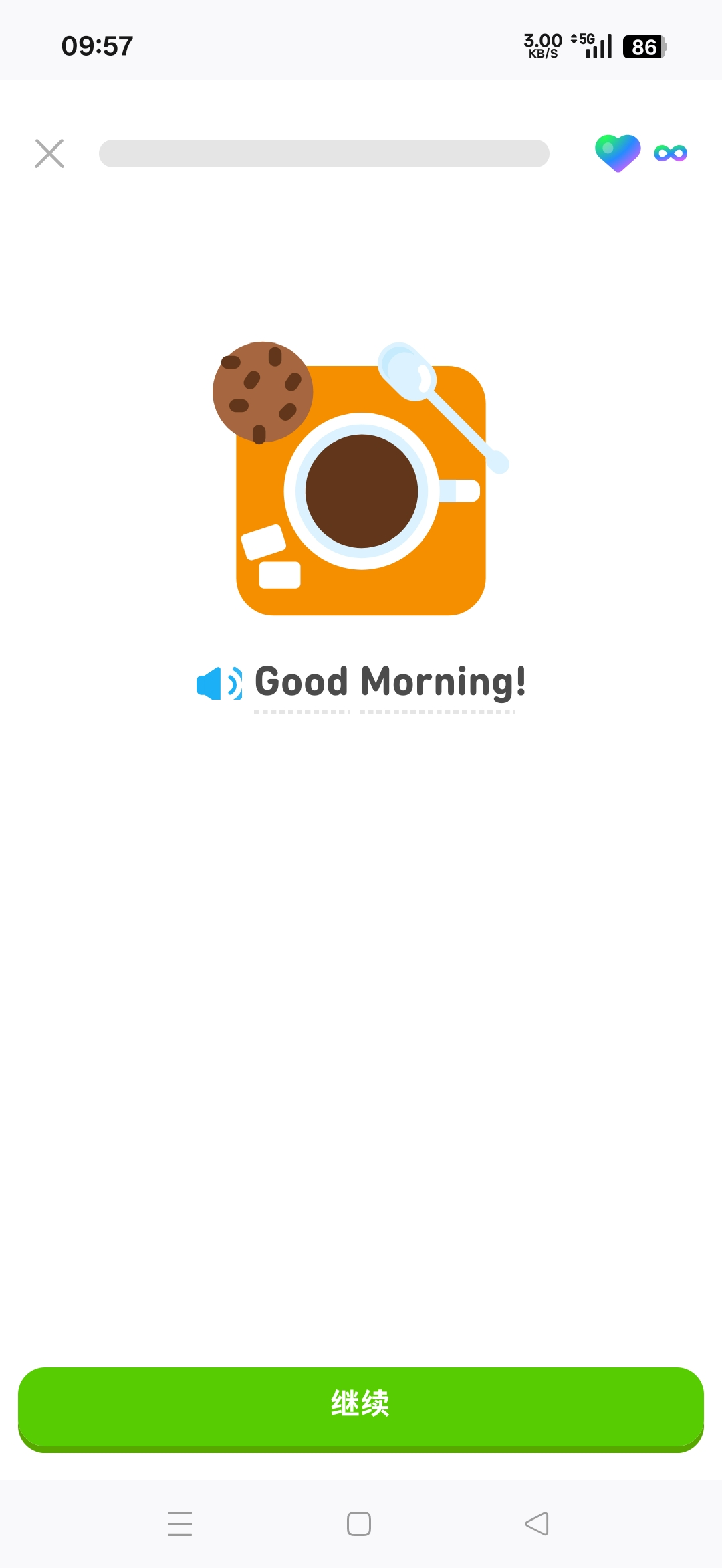This screenshot has height=1568, width=722.
Task: Open the recent apps menu button
Action: point(180,1524)
